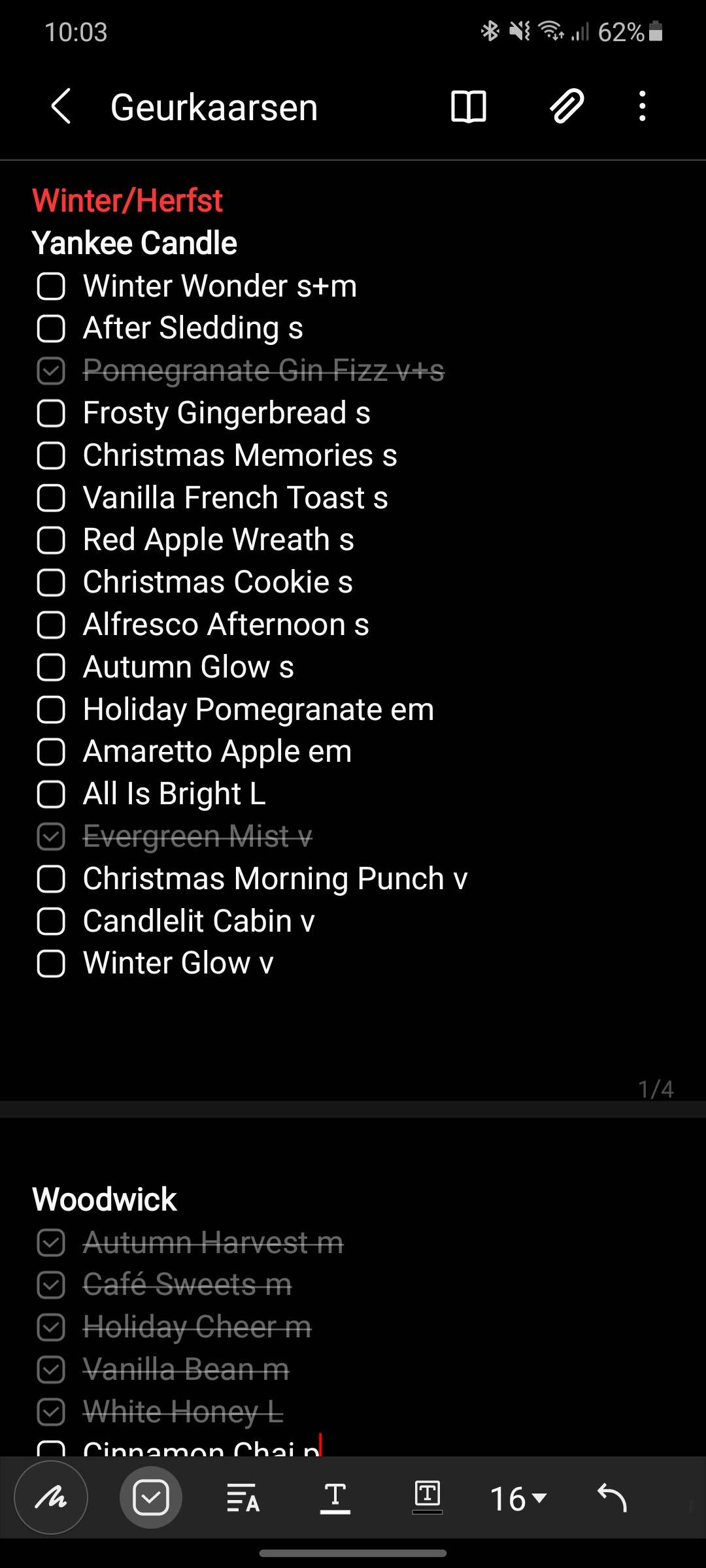
Task: Uncheck Autumn Harvest m under Woodwick
Action: click(x=51, y=1243)
